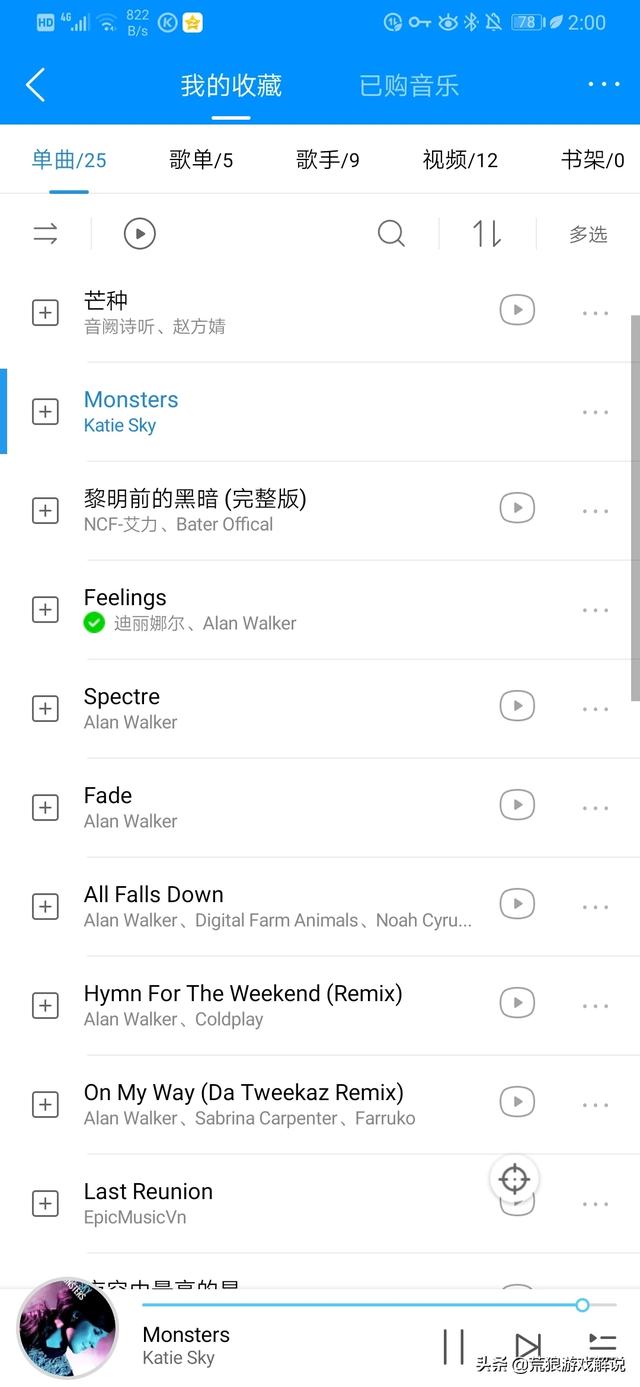The height and width of the screenshot is (1387, 640).
Task: Play all songs with the circular play icon
Action: point(140,234)
